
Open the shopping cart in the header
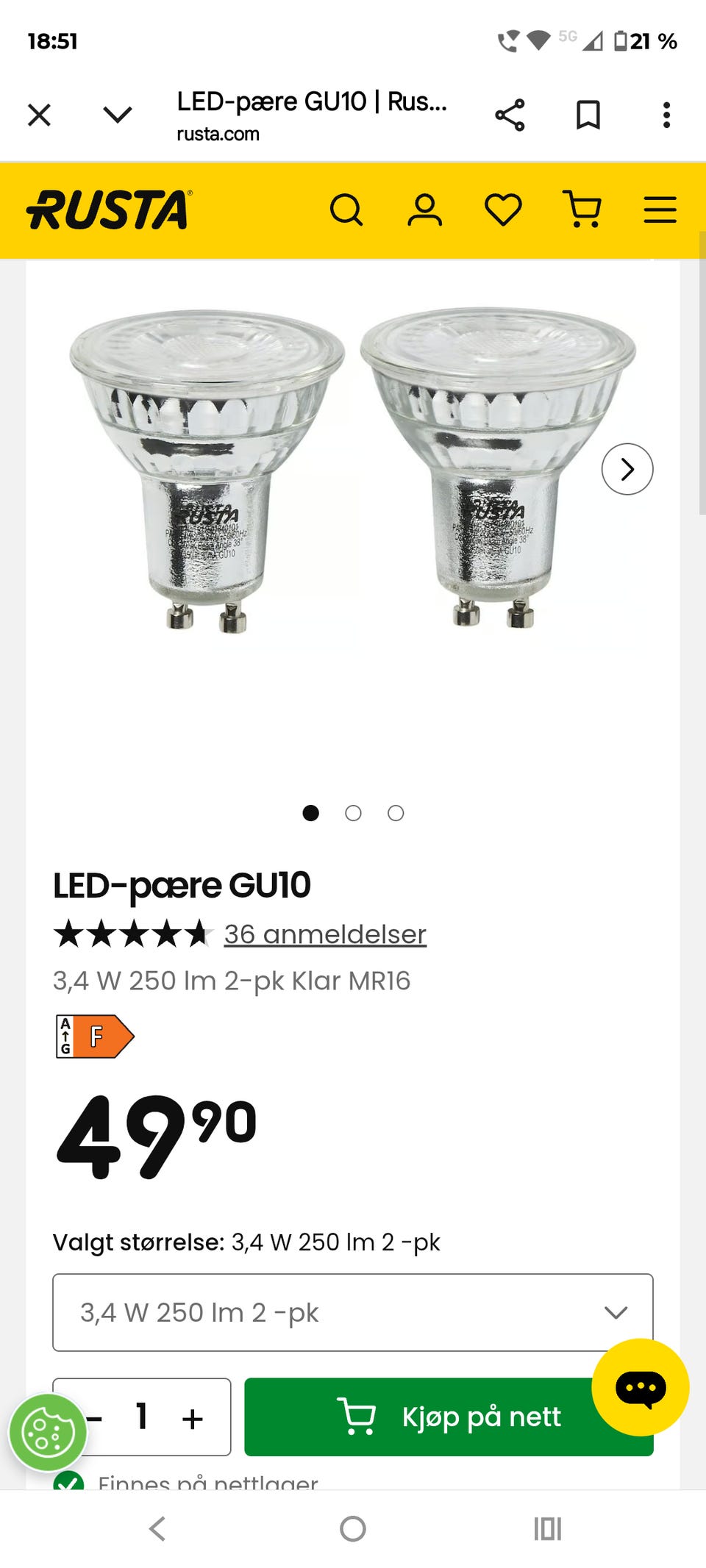click(x=582, y=210)
